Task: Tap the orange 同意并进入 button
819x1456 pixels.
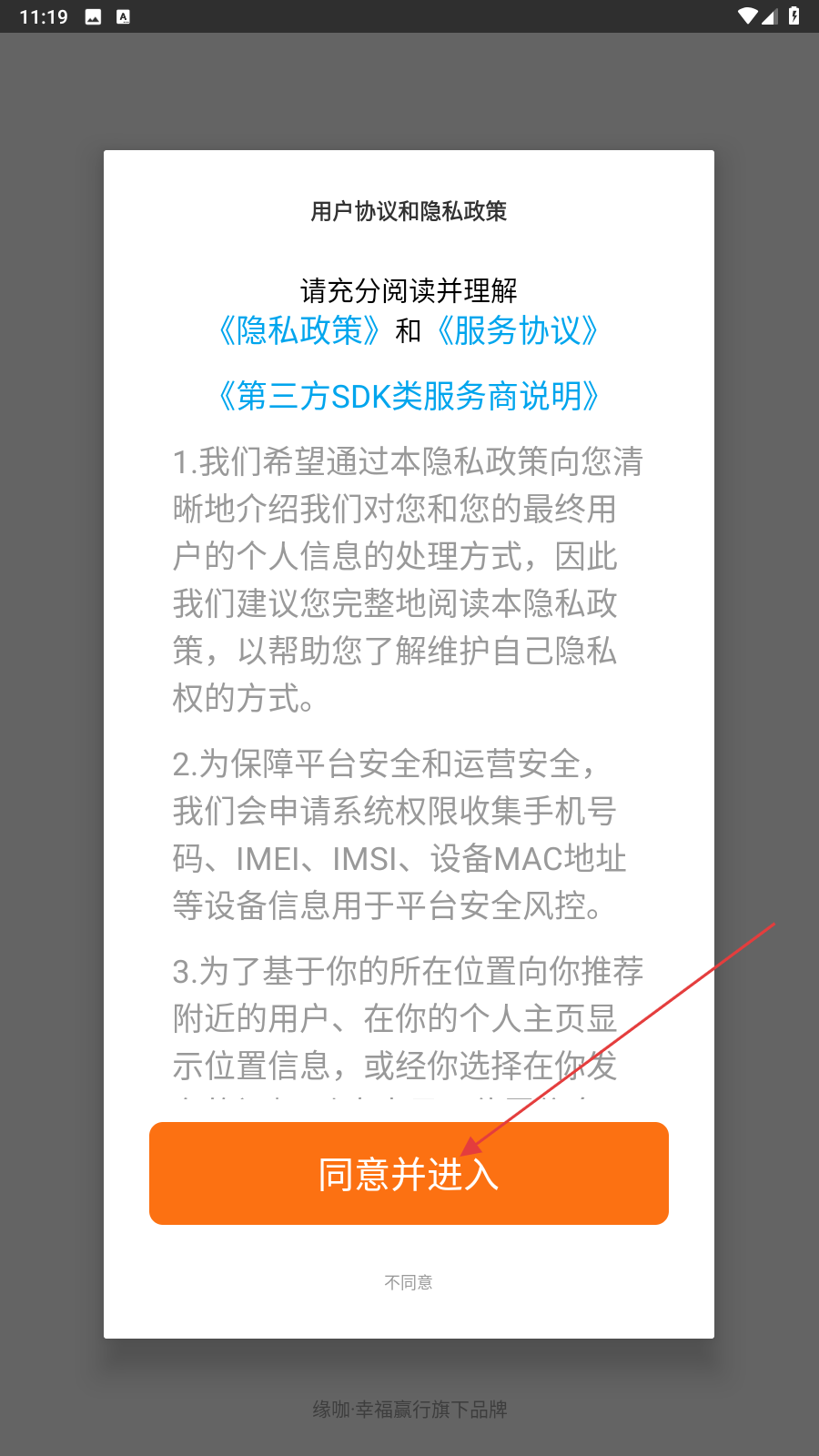Action: click(x=409, y=1173)
